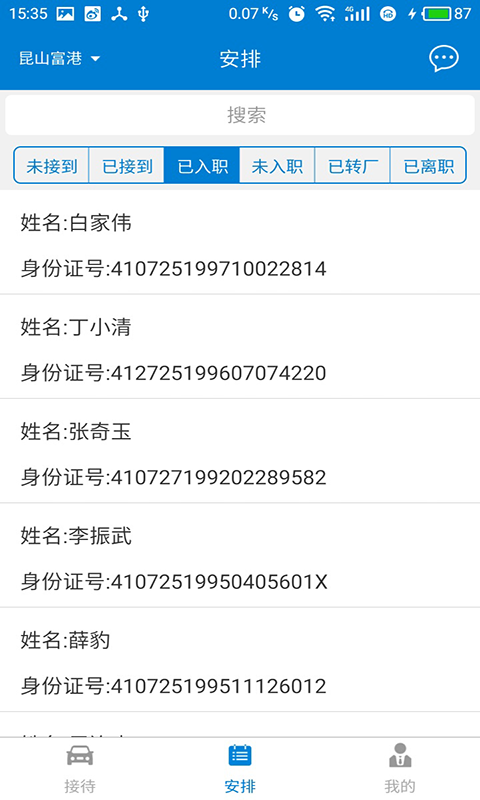Tap the 搜索 search field
This screenshot has width=480, height=800.
(x=240, y=115)
